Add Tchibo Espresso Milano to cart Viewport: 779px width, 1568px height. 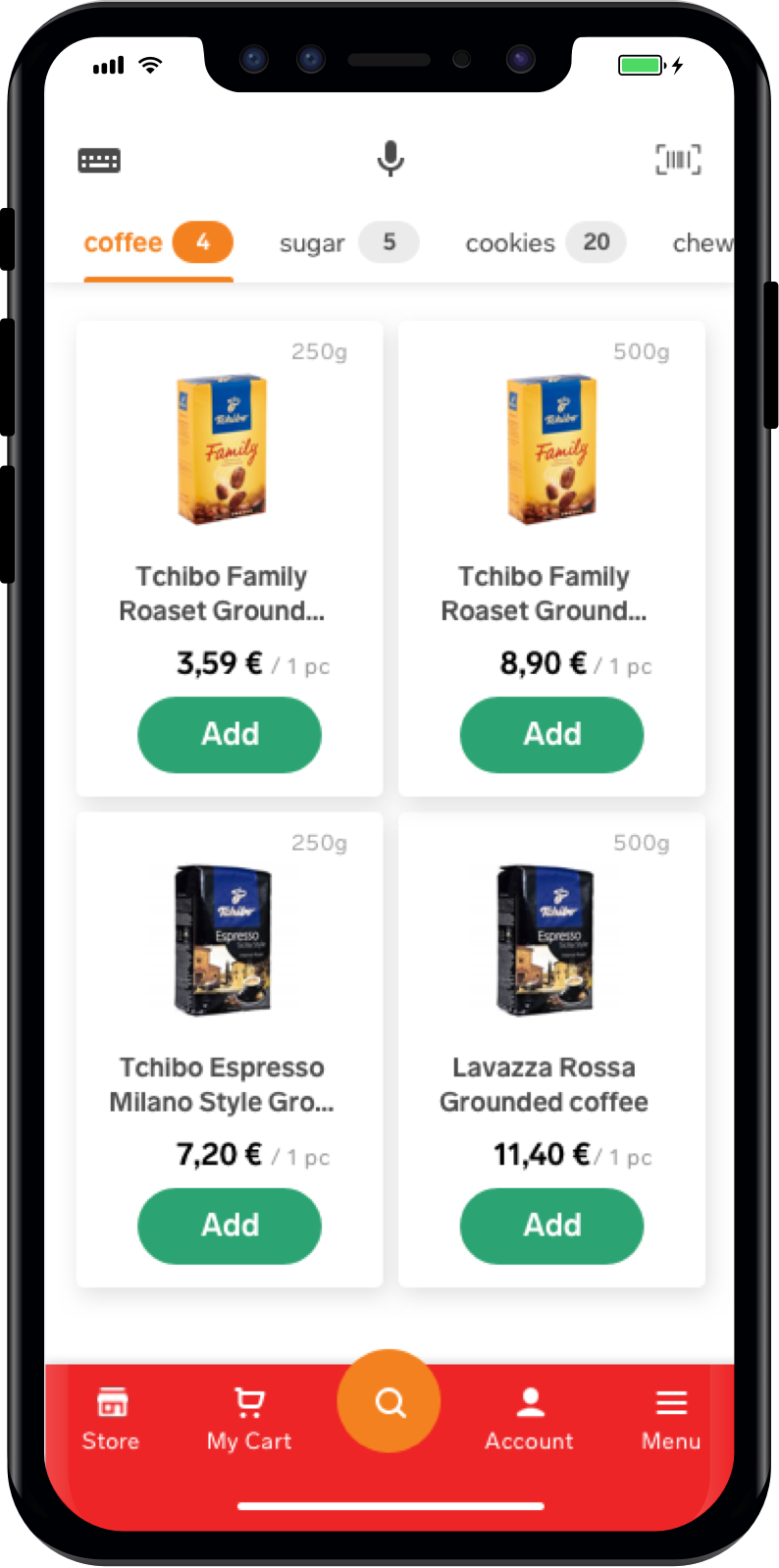click(x=230, y=1226)
